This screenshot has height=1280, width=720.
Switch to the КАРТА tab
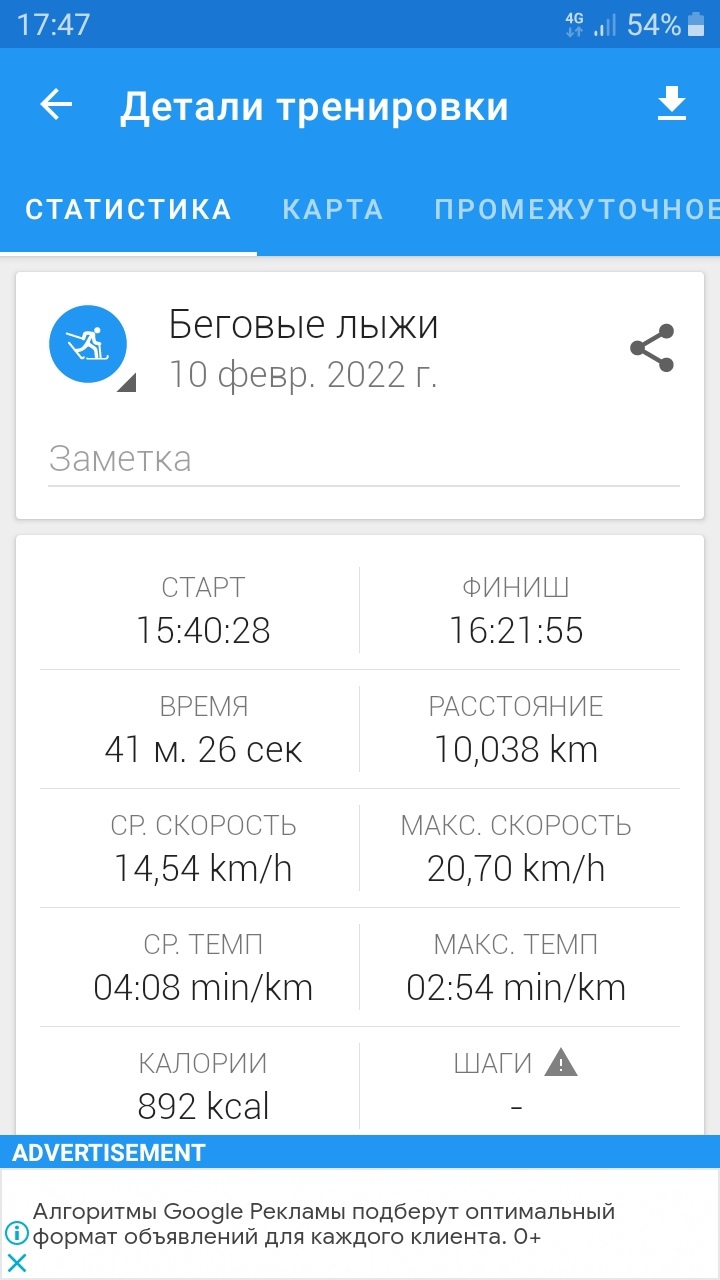click(333, 210)
